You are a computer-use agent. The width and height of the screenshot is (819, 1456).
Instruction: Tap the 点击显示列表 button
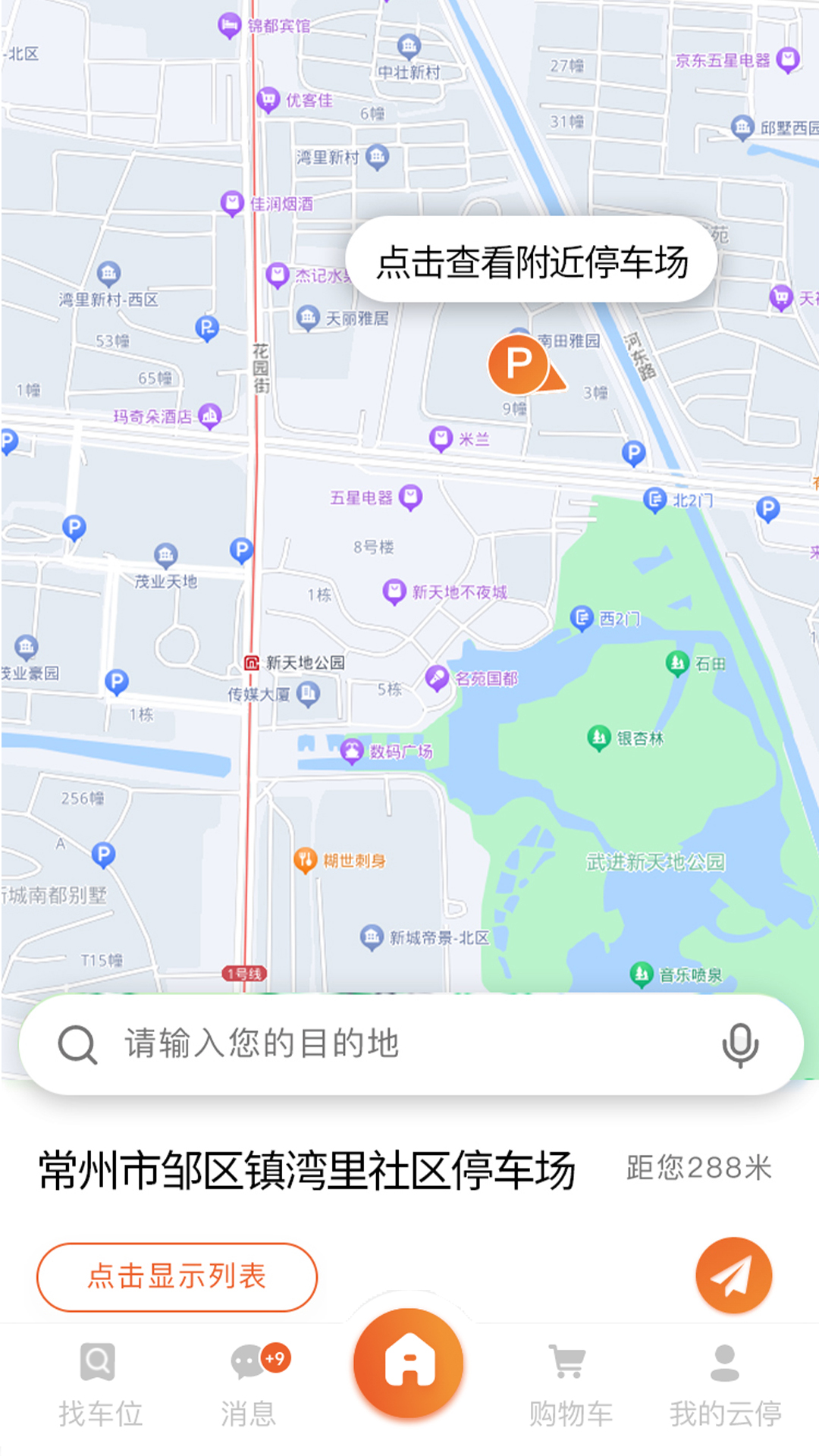(x=177, y=1277)
